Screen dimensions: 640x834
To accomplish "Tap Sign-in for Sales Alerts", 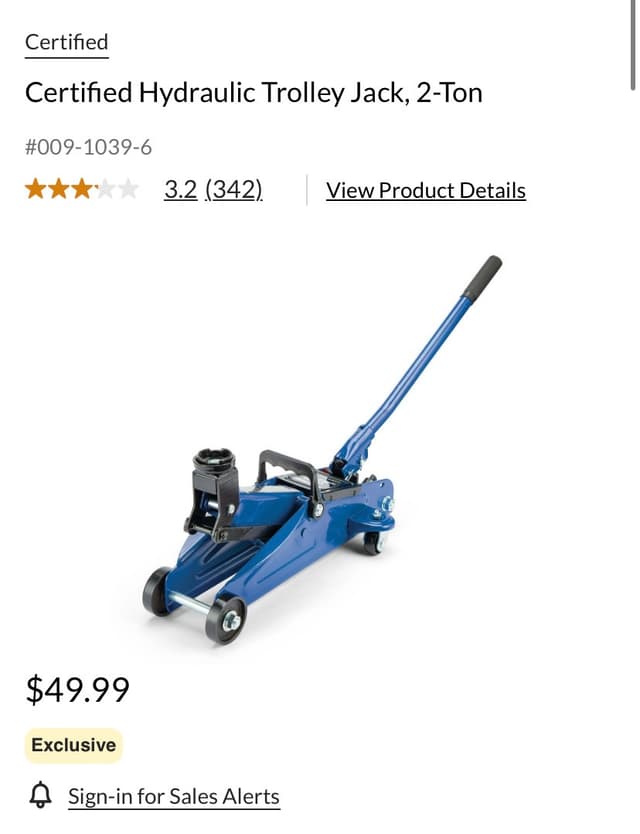I will click(x=173, y=796).
